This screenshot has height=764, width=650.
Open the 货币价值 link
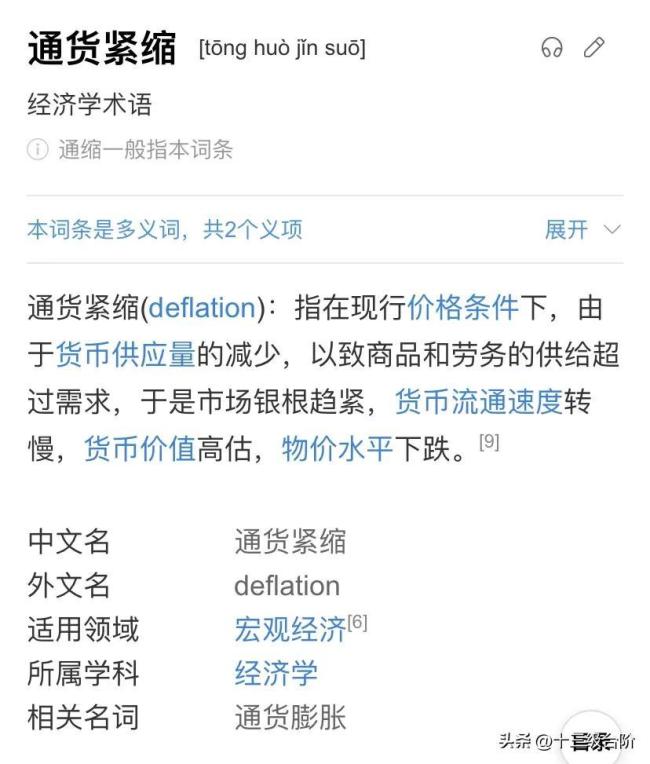click(x=139, y=449)
